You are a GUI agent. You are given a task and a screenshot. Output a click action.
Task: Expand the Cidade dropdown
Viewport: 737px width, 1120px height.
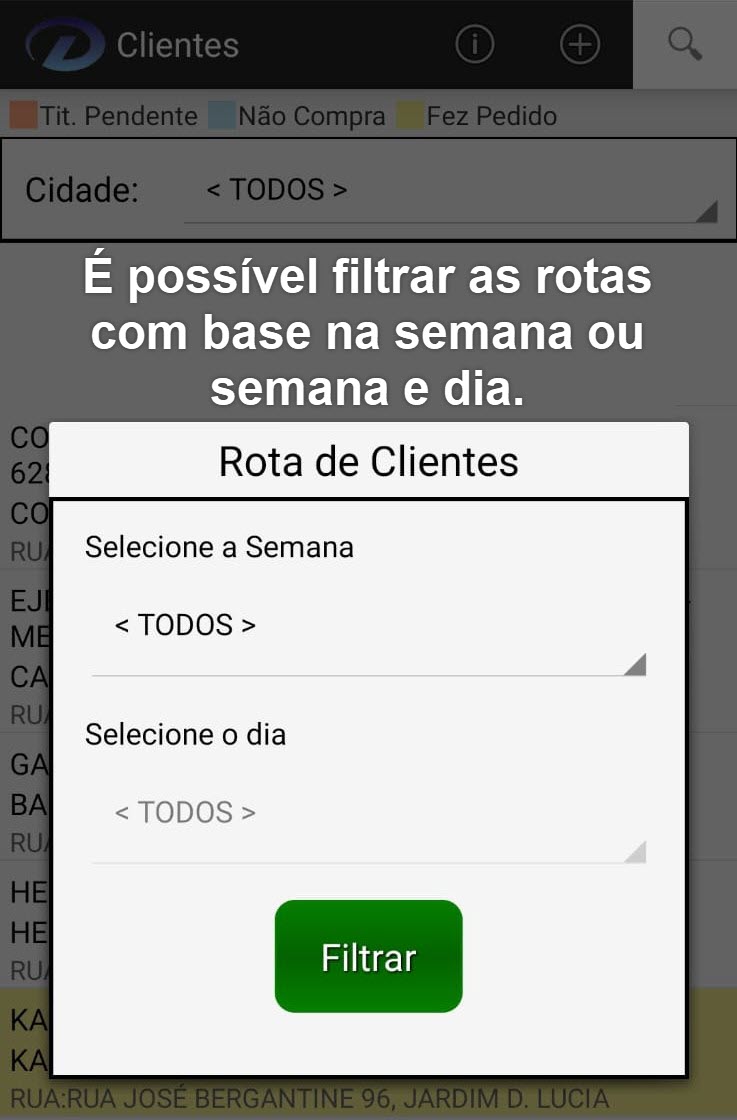point(452,191)
